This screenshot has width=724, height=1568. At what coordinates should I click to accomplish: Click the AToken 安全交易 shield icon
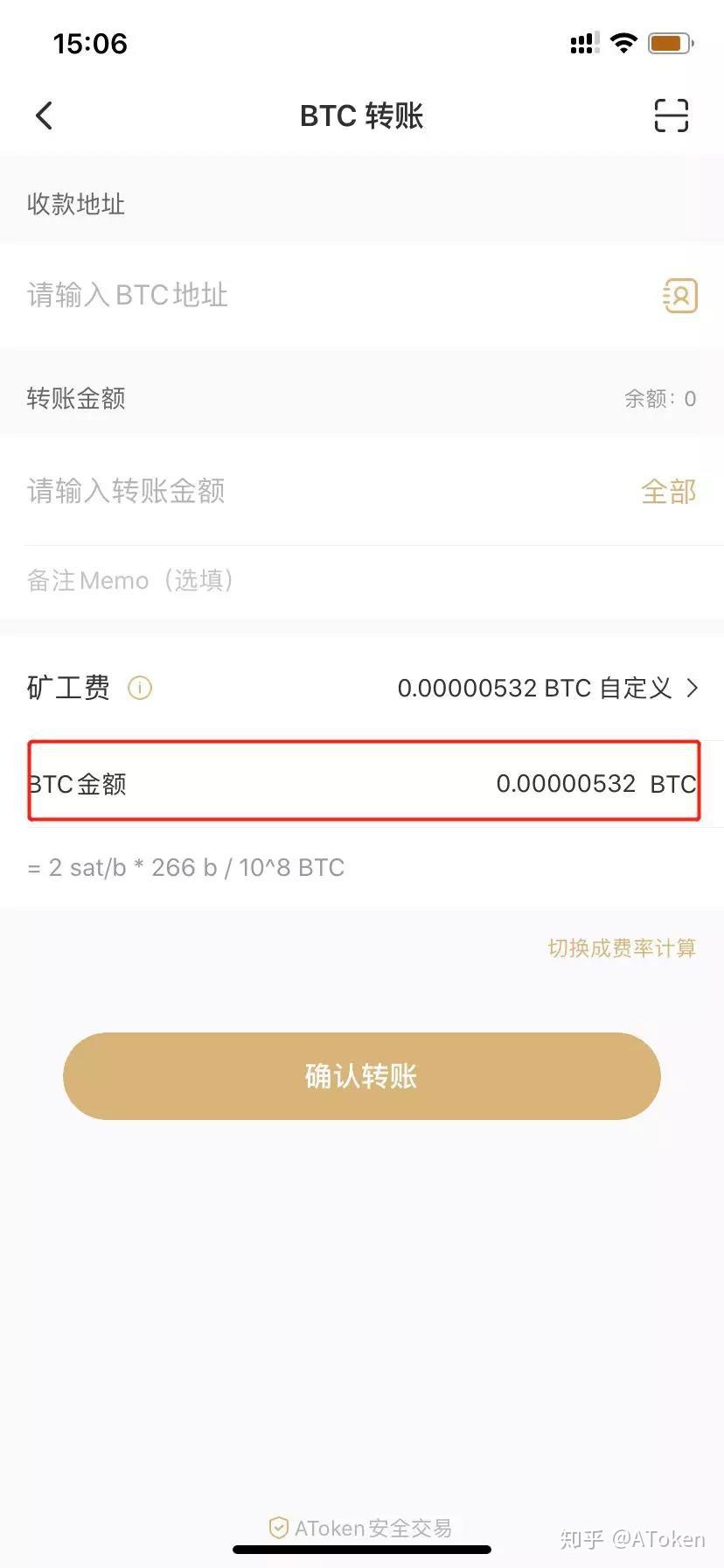[278, 1528]
